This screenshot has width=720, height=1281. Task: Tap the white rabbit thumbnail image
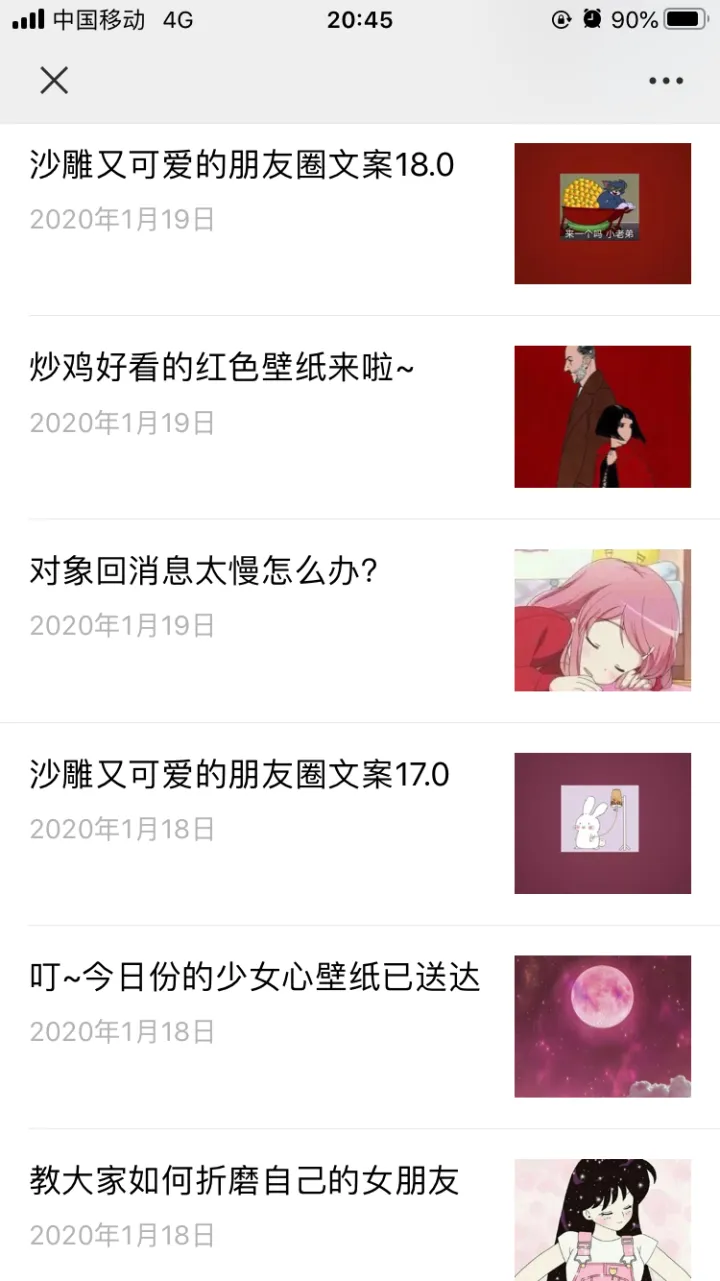(601, 823)
